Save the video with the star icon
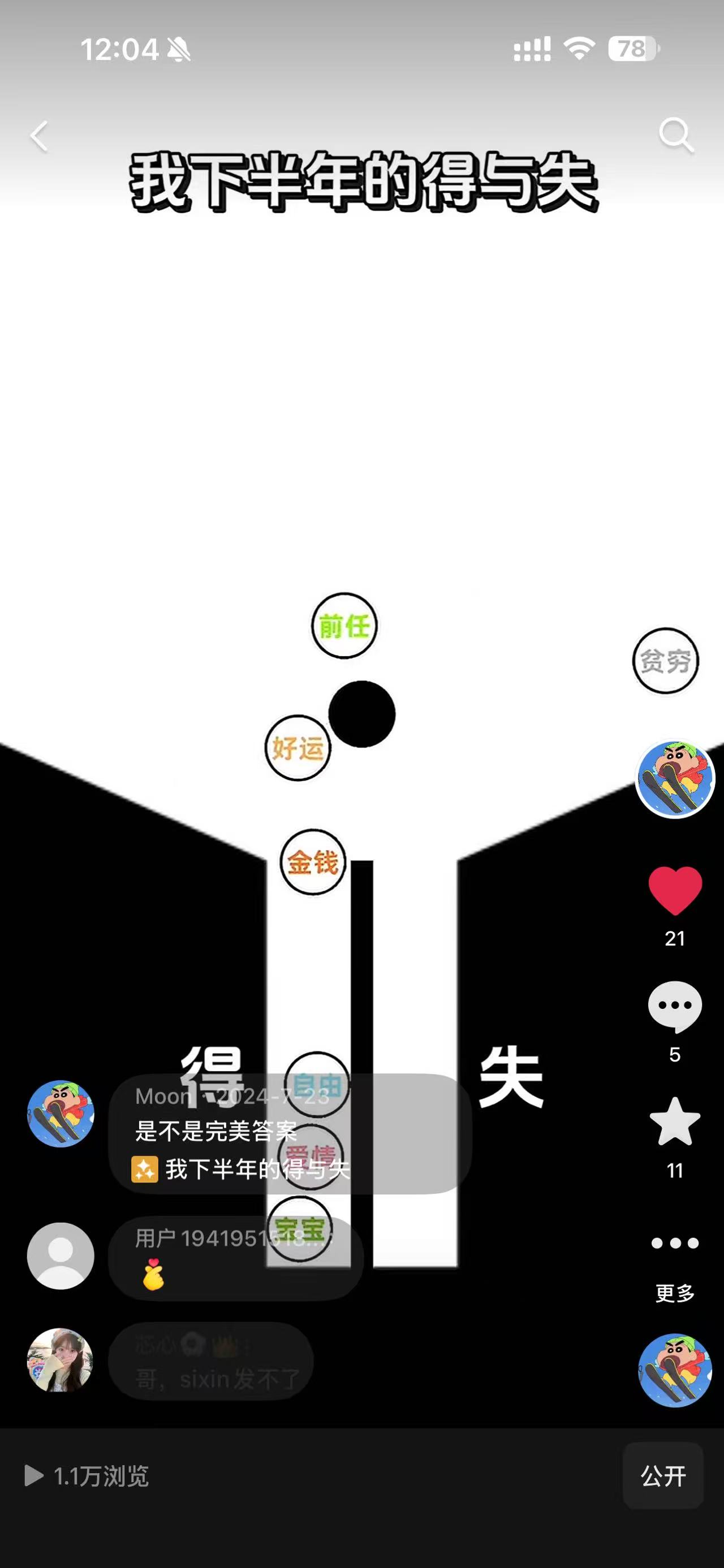 pyautogui.click(x=675, y=1122)
